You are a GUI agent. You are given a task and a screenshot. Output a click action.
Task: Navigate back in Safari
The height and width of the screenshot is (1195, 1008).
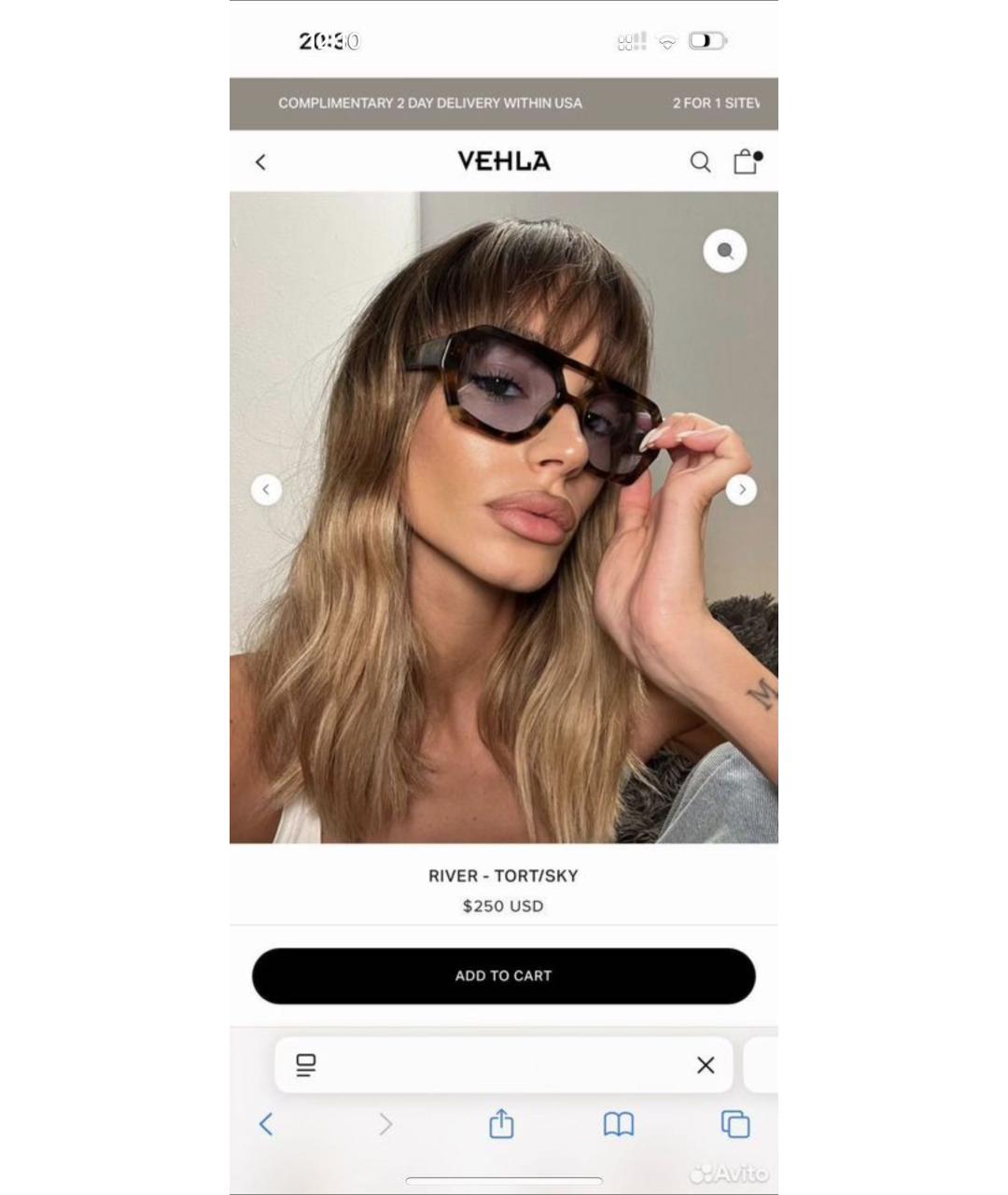pos(266,1124)
